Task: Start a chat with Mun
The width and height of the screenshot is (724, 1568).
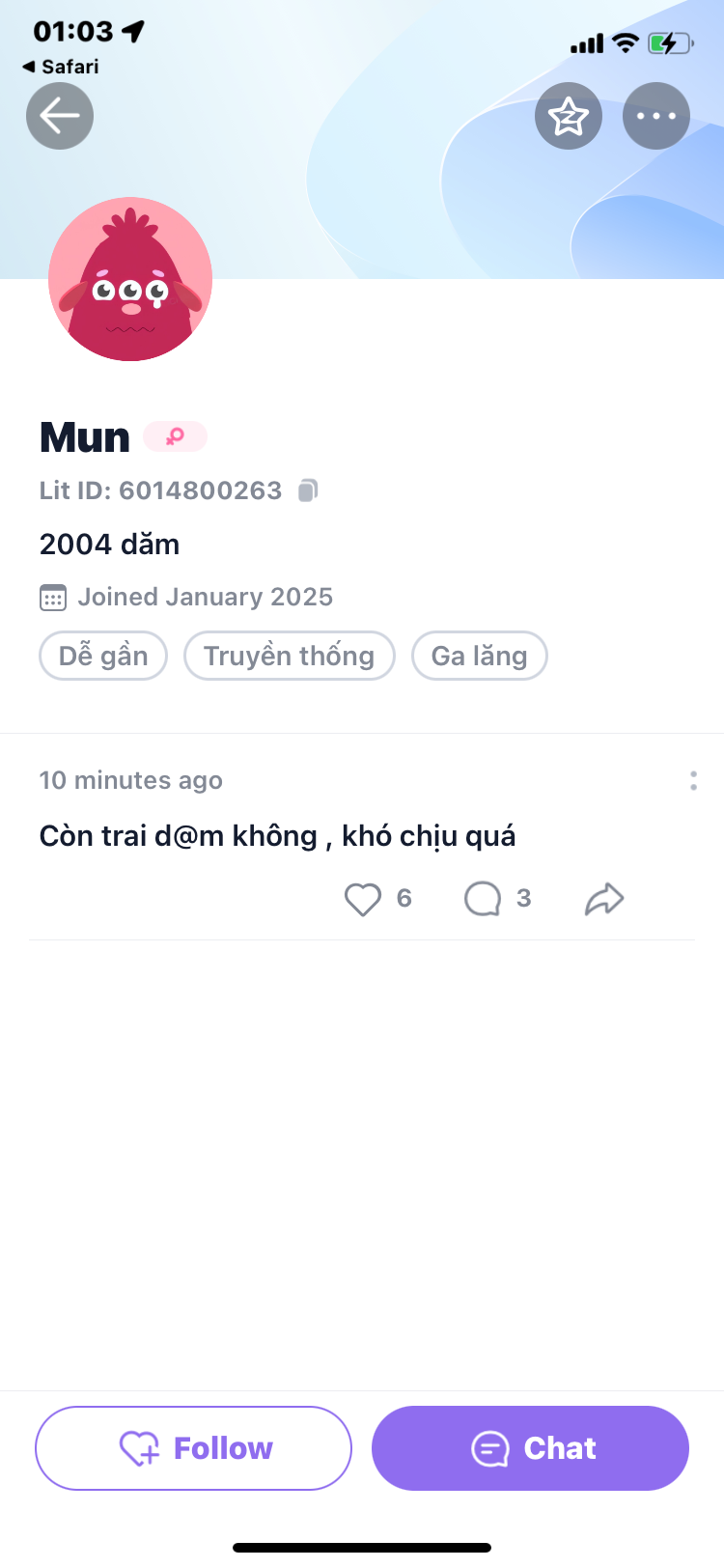Action: pyautogui.click(x=530, y=1448)
